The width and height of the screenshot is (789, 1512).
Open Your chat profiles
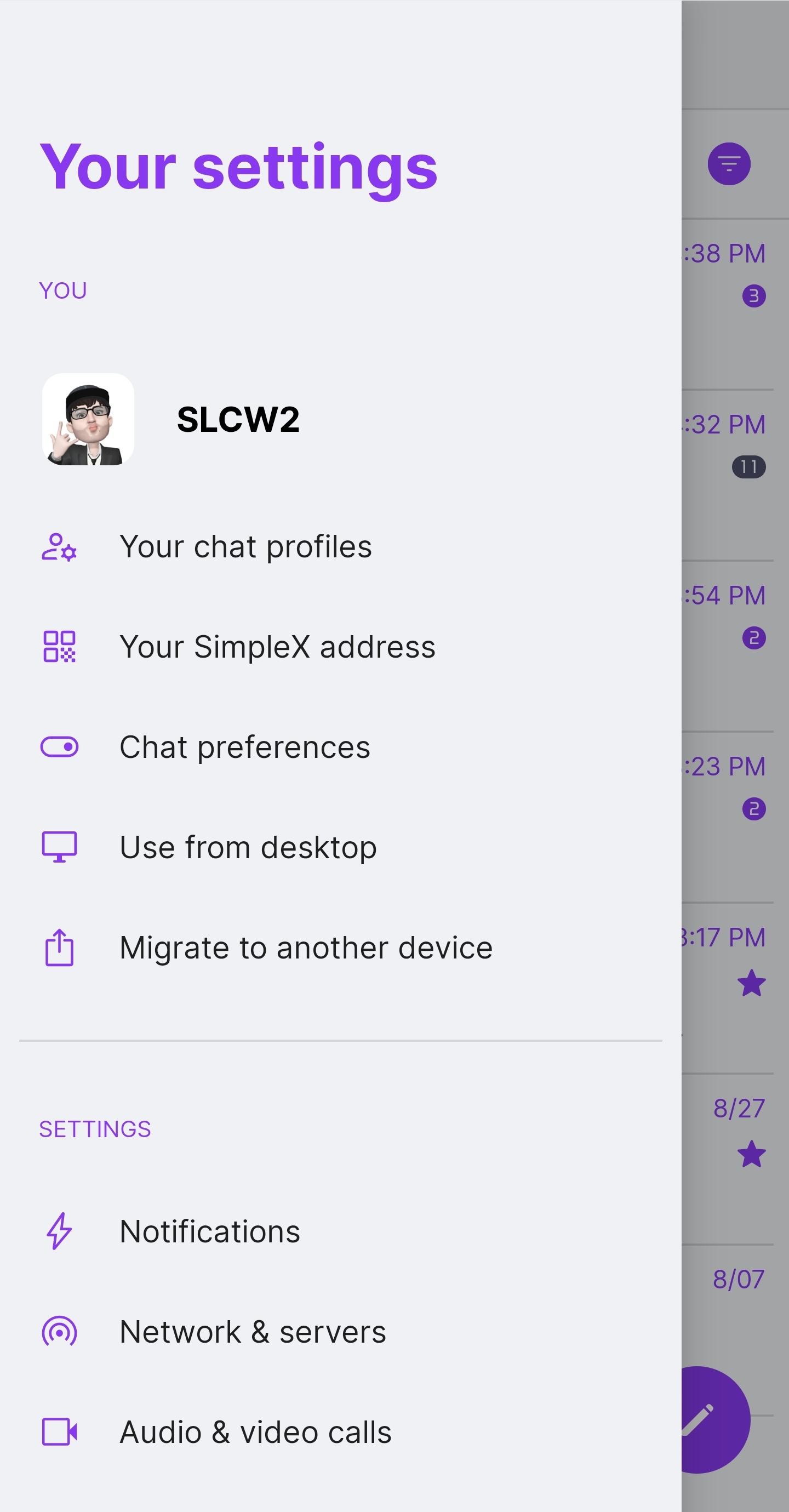point(245,546)
